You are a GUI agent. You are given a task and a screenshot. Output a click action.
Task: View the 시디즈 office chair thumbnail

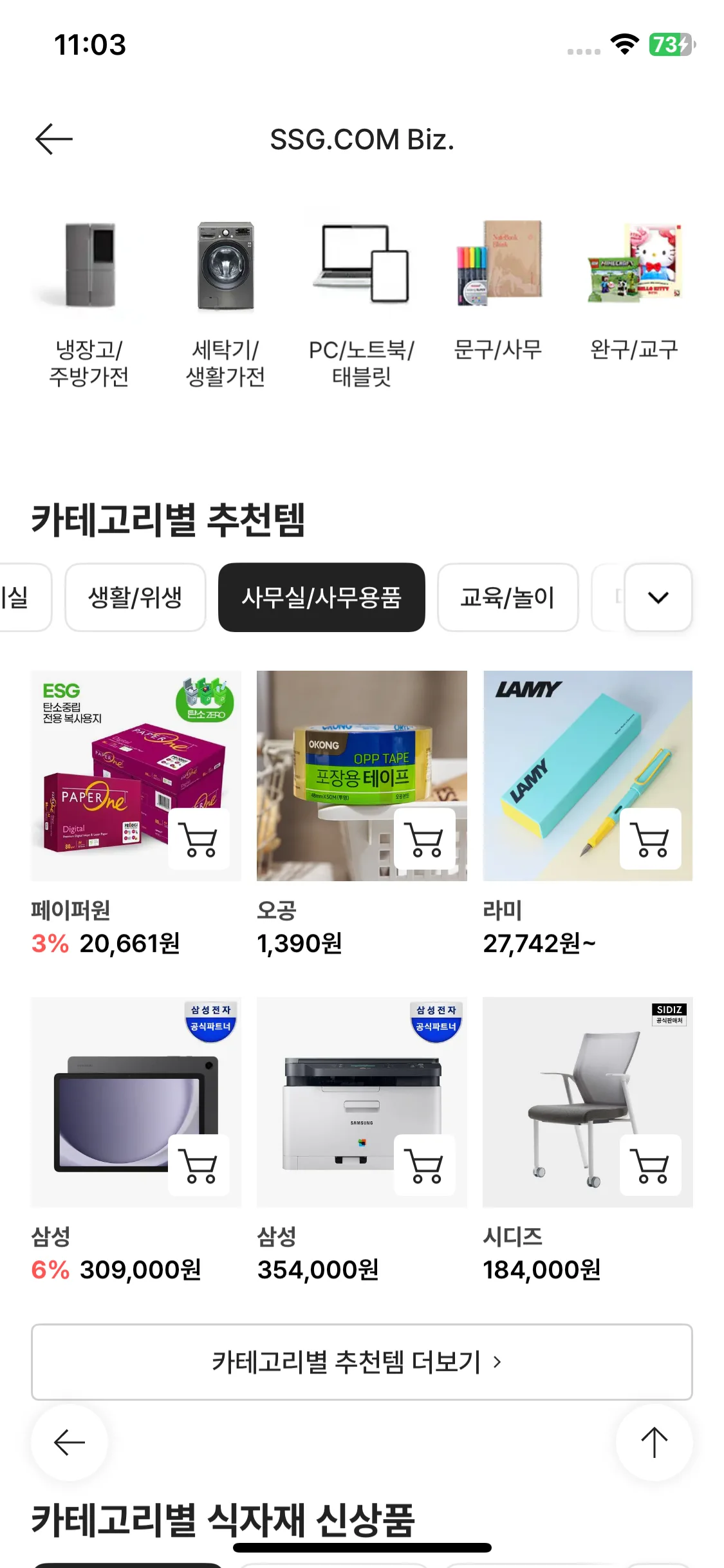tap(587, 1101)
